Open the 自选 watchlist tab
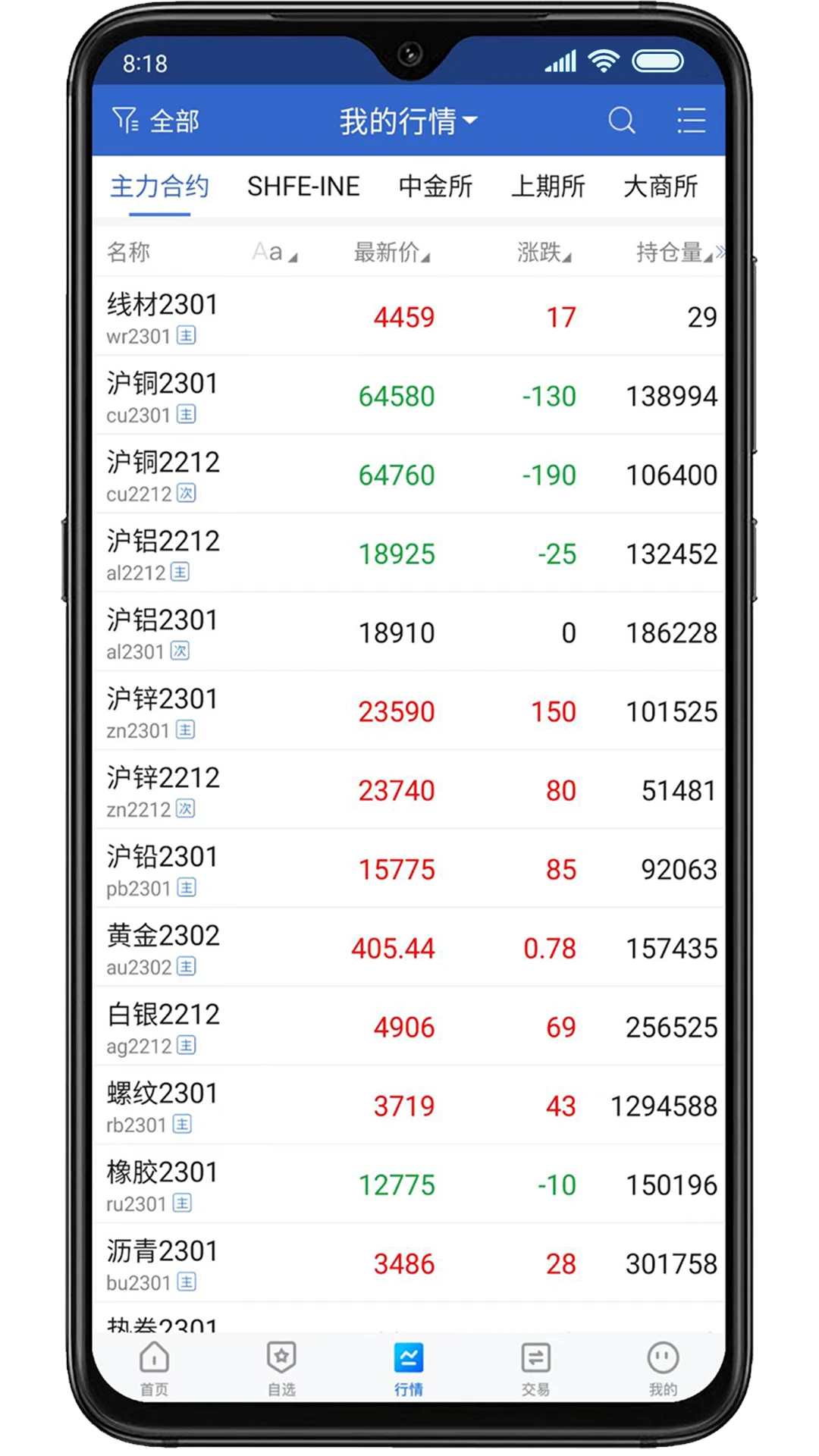 pos(281,1367)
